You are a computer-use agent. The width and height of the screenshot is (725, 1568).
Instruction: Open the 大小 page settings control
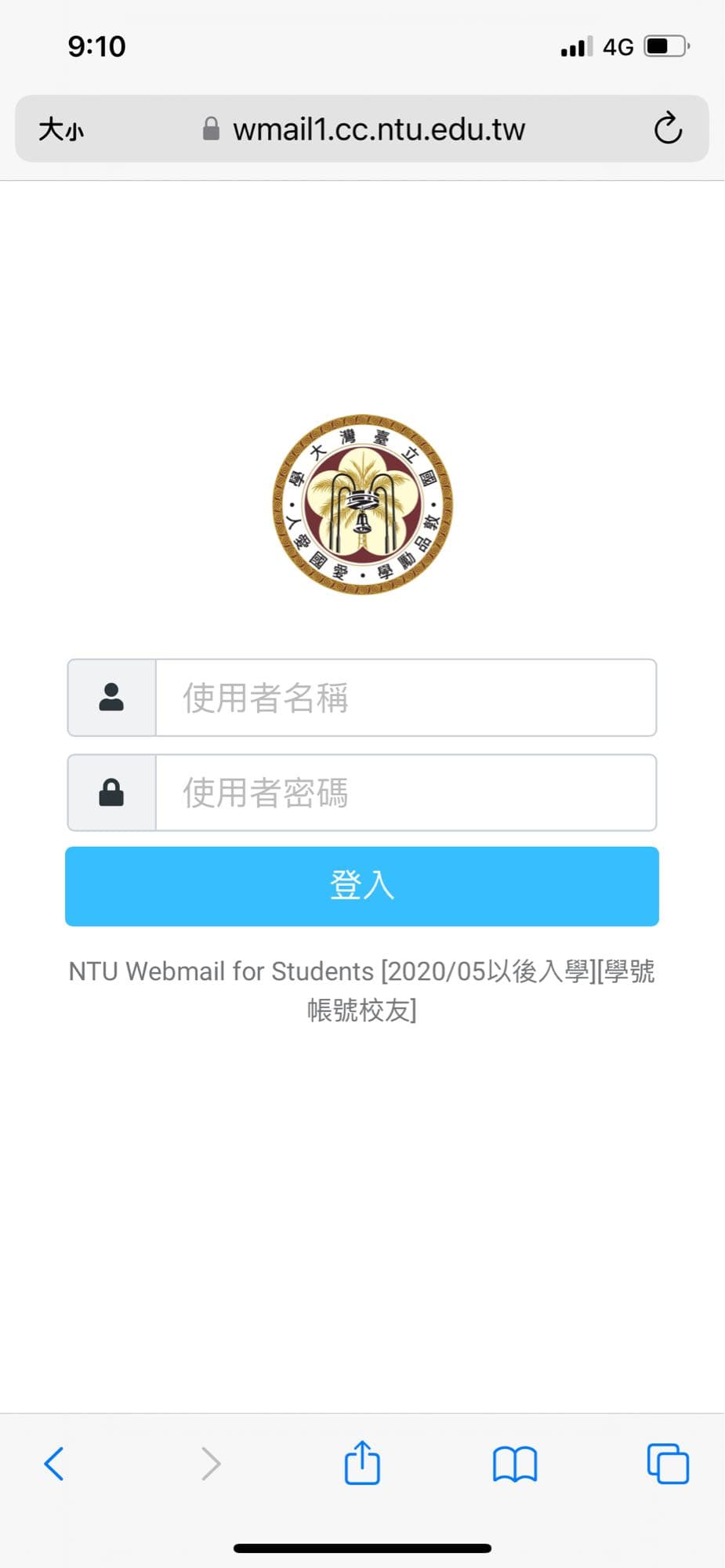61,130
